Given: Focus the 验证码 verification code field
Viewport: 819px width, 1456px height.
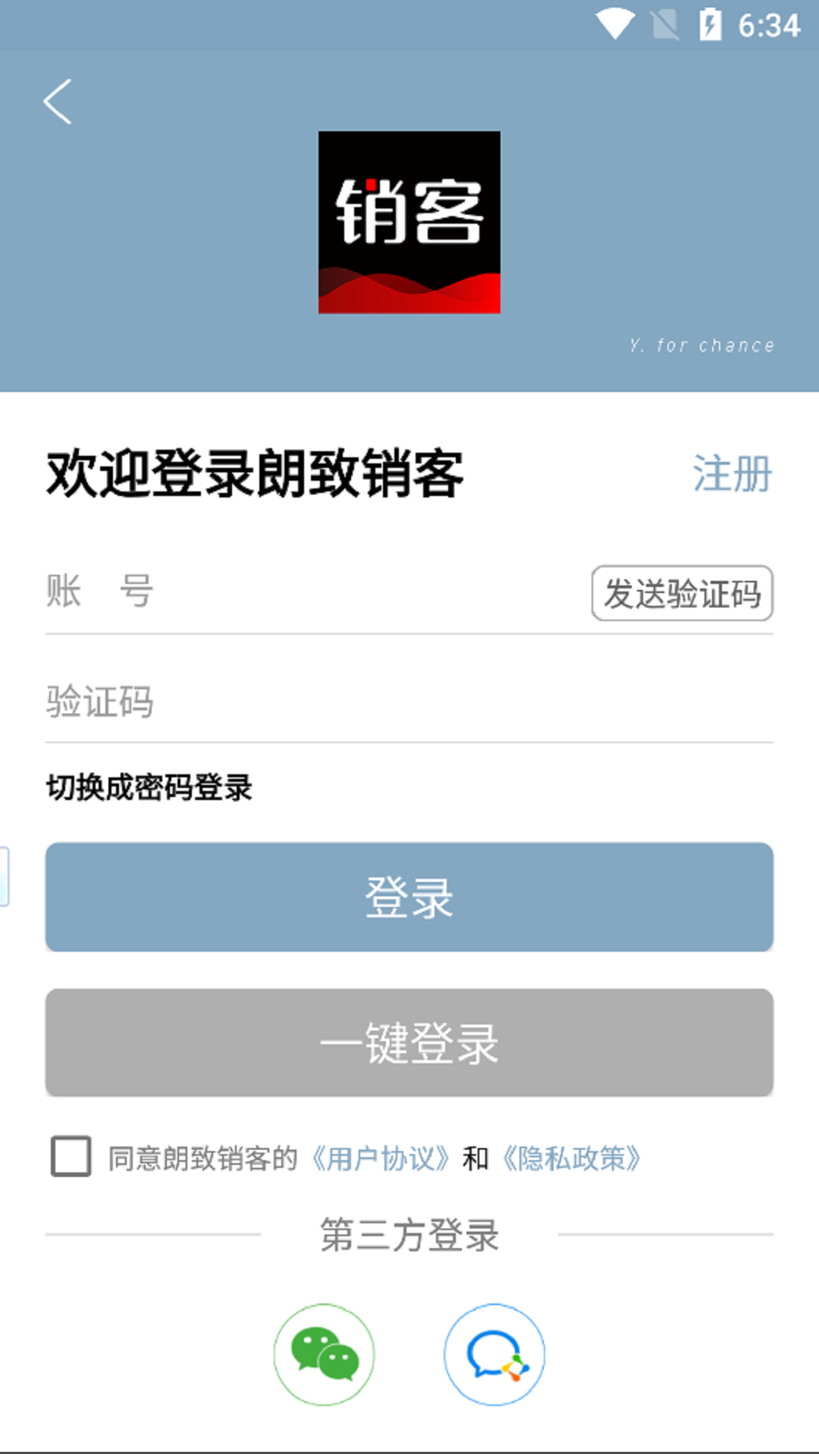Looking at the screenshot, I should (x=379, y=701).
